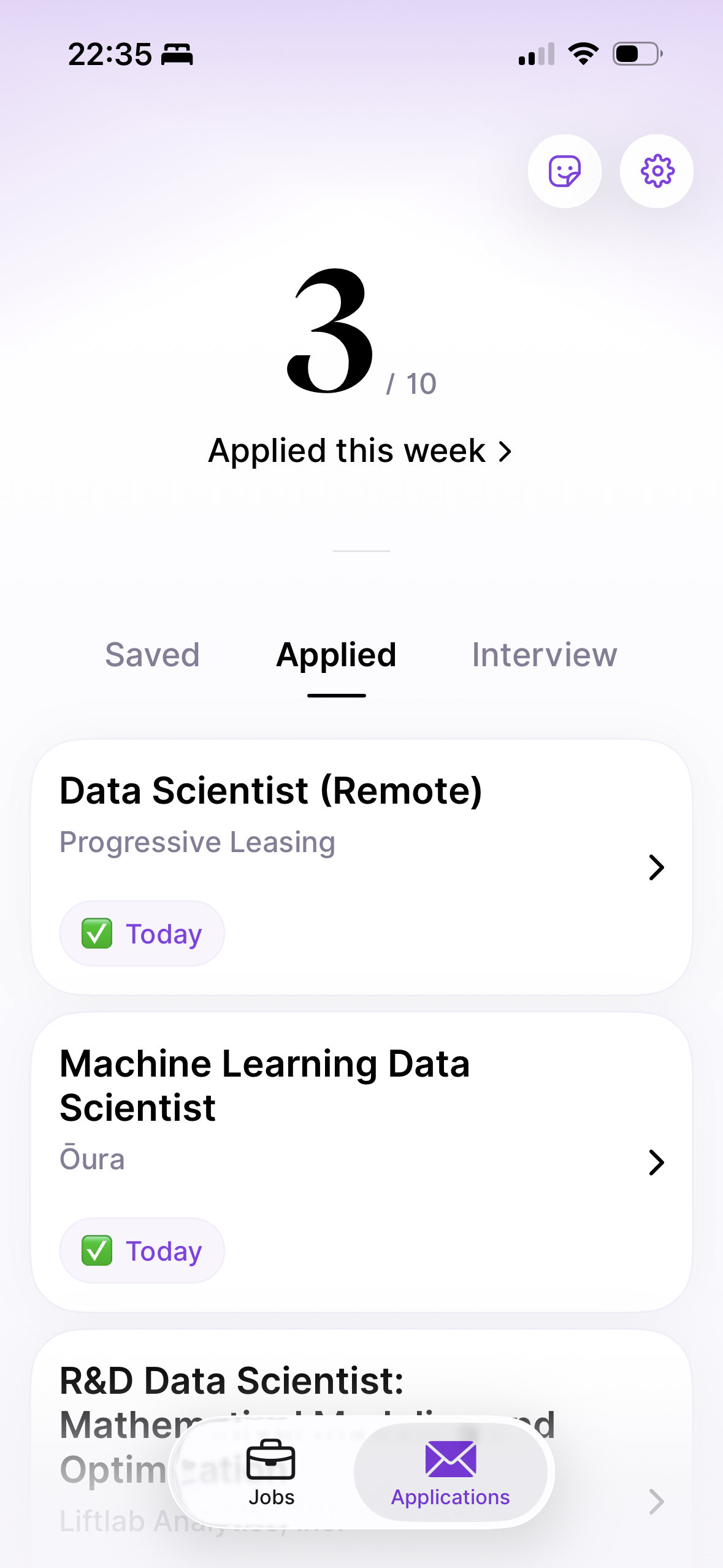Viewport: 723px width, 1568px height.
Task: Go to the Jobs tab
Action: (x=271, y=1472)
